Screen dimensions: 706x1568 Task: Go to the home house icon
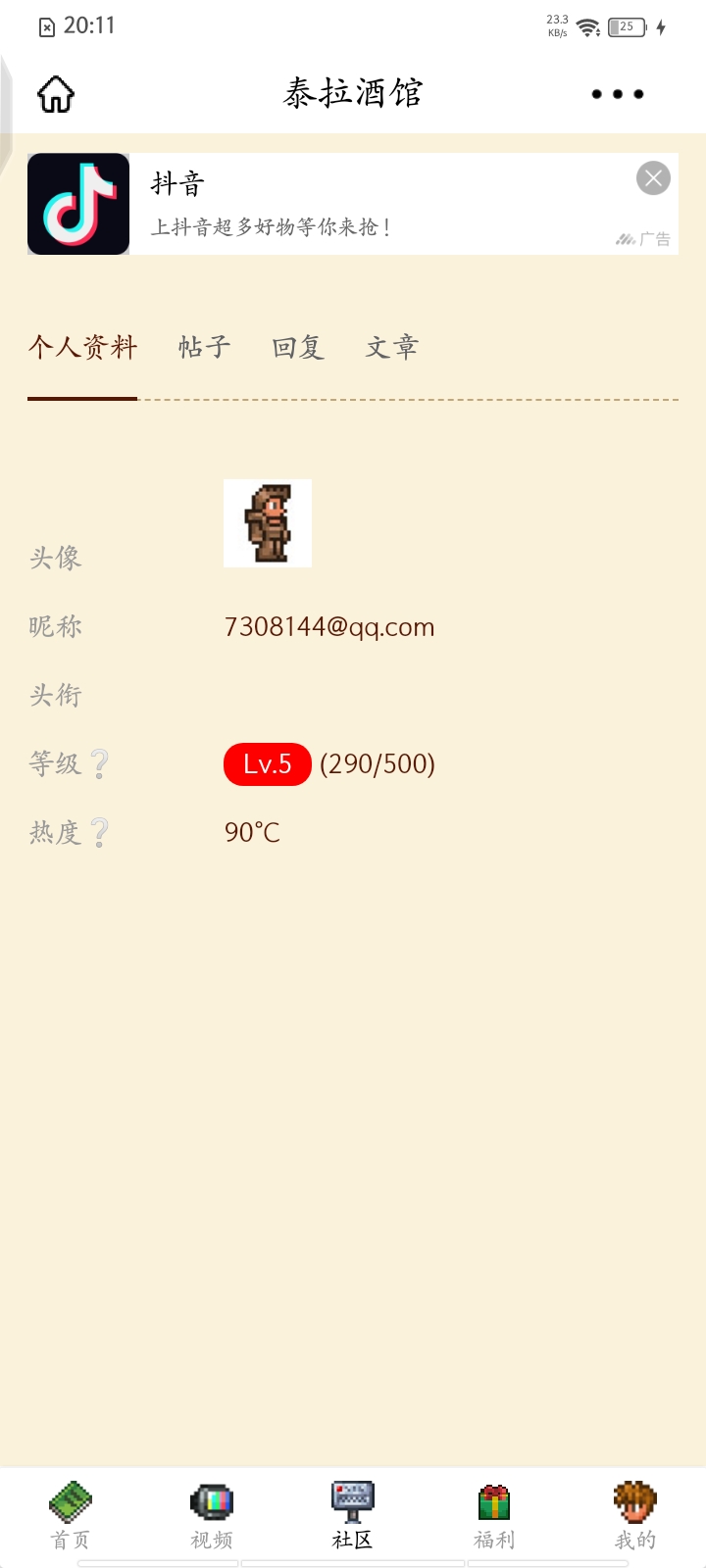point(56,94)
